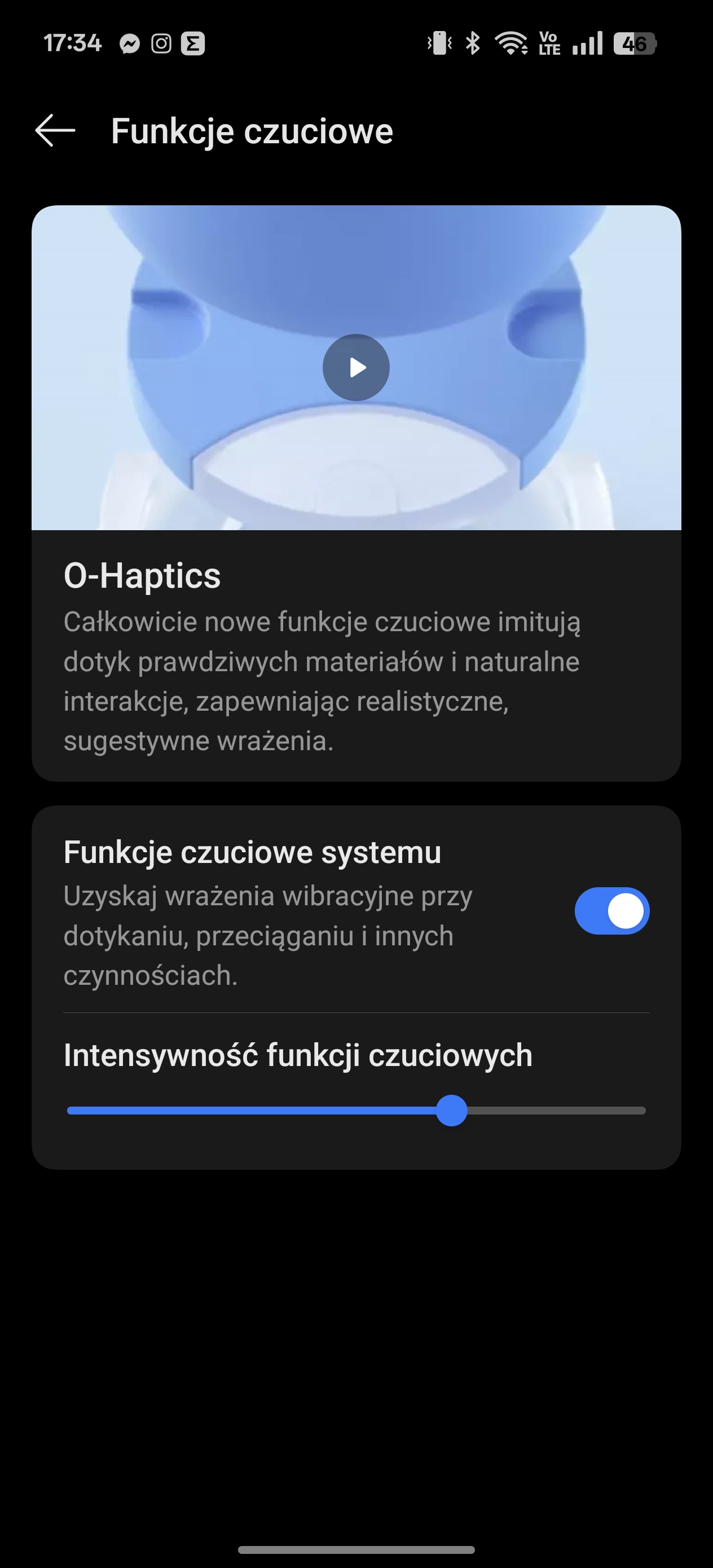Play the O-Haptics demo video
Image resolution: width=713 pixels, height=1568 pixels.
coord(356,368)
